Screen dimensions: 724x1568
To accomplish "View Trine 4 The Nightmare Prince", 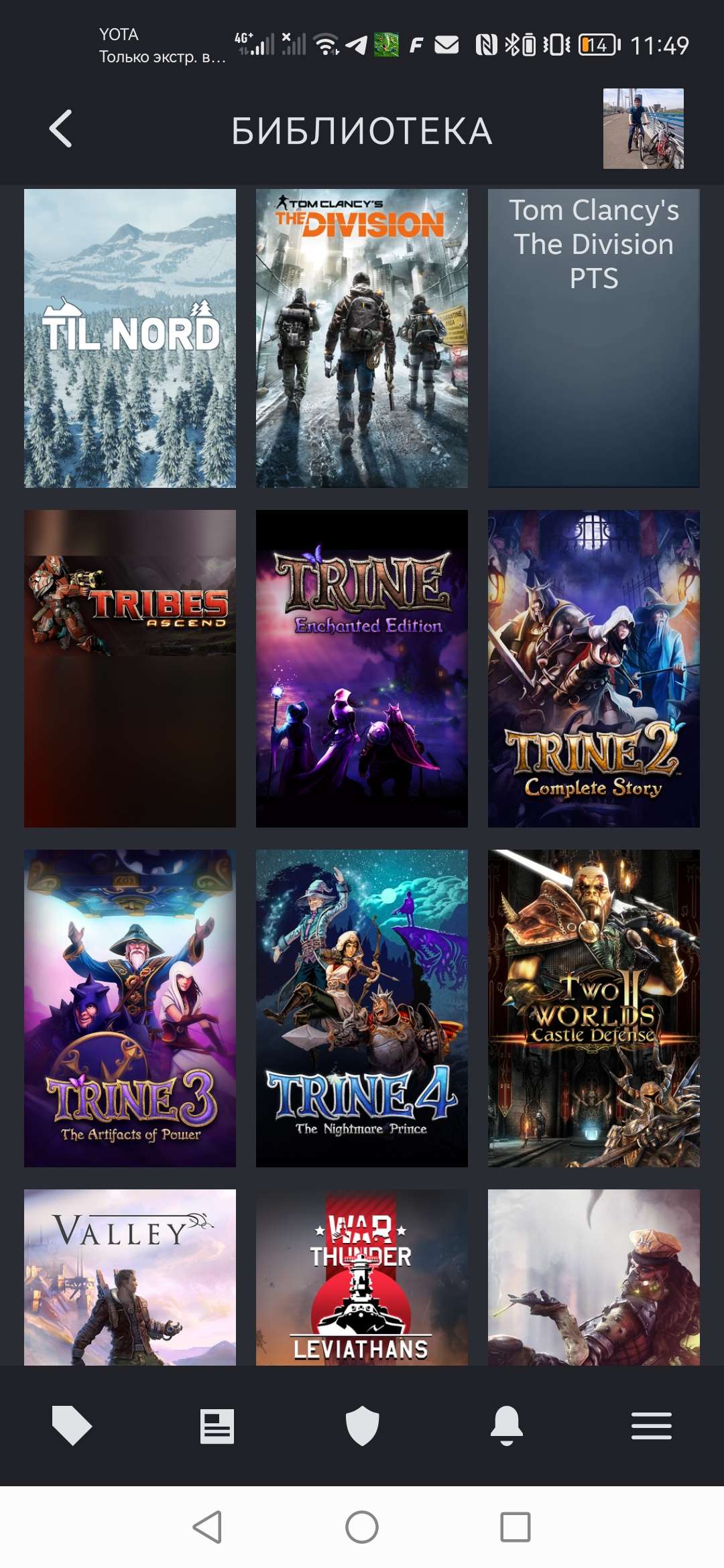I will pyautogui.click(x=362, y=1008).
